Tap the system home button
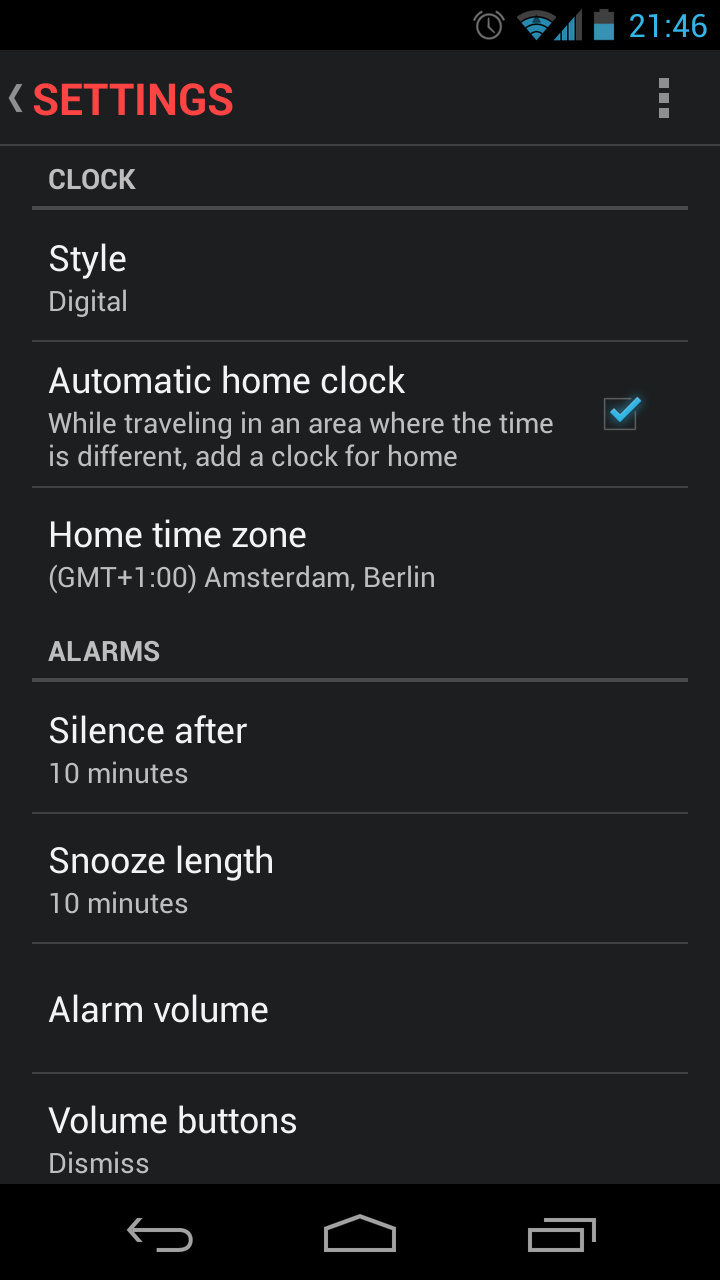720x1280 pixels. [360, 1234]
